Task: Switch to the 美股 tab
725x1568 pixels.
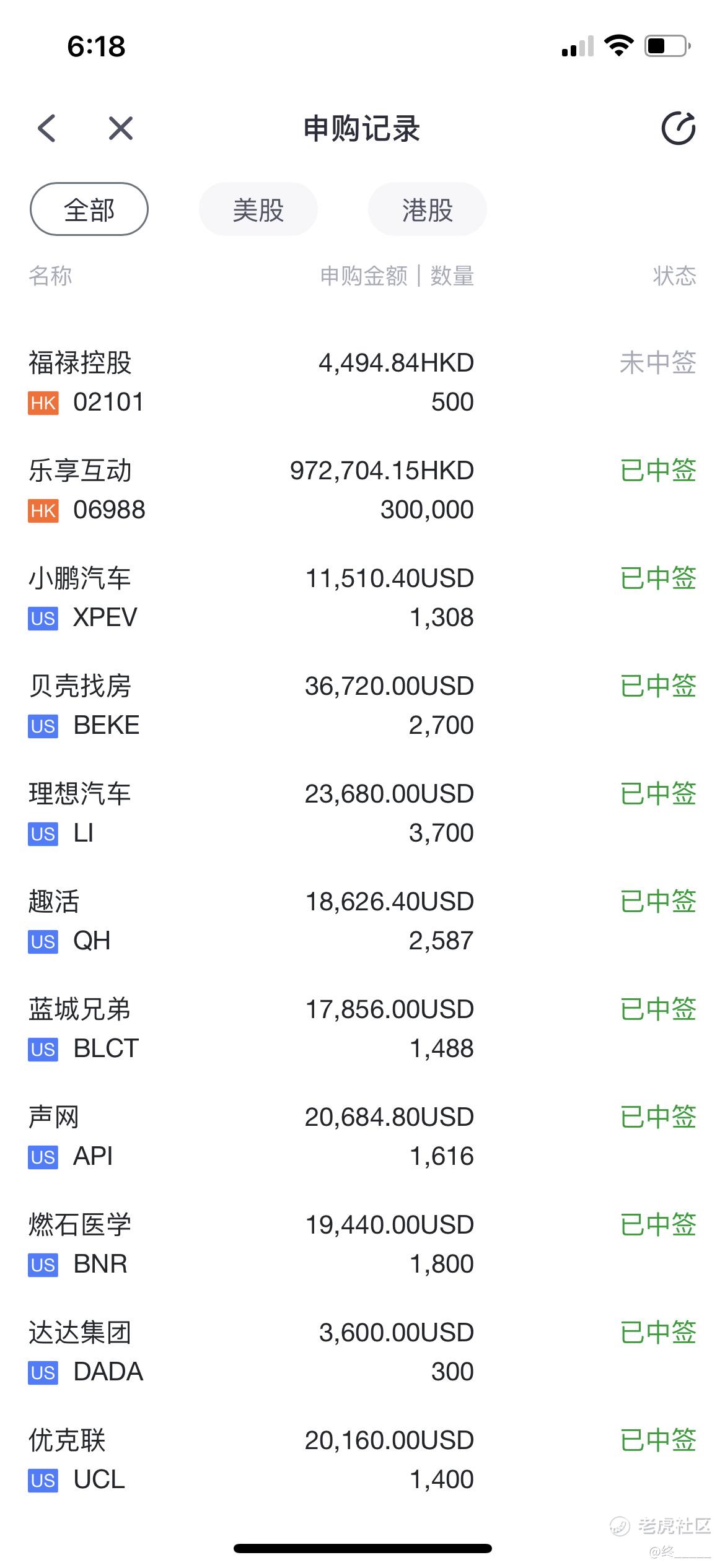Action: click(x=258, y=209)
